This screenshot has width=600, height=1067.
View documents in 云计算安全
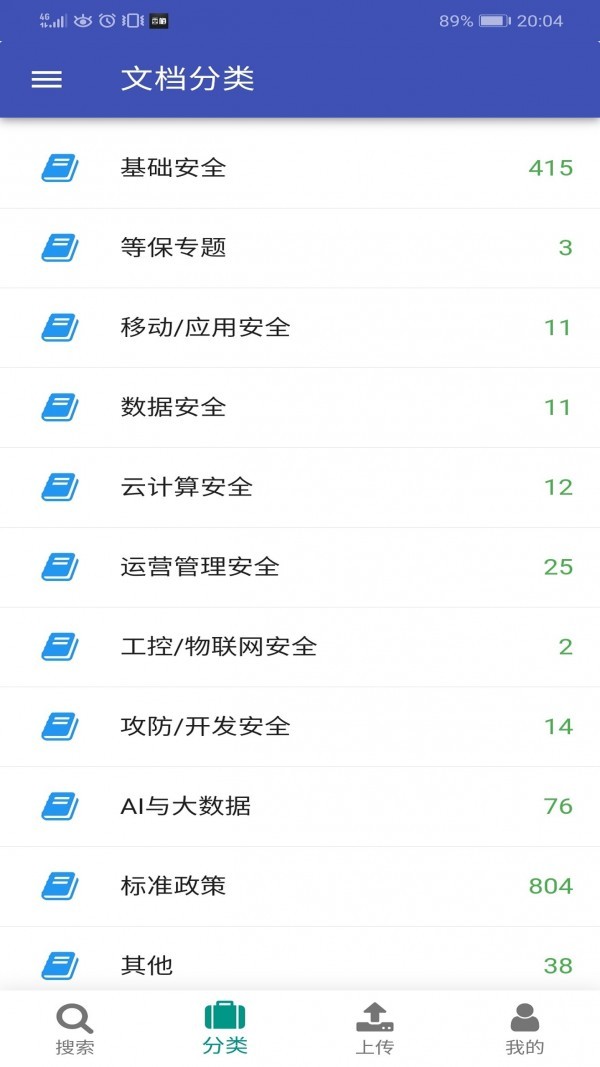click(x=300, y=487)
